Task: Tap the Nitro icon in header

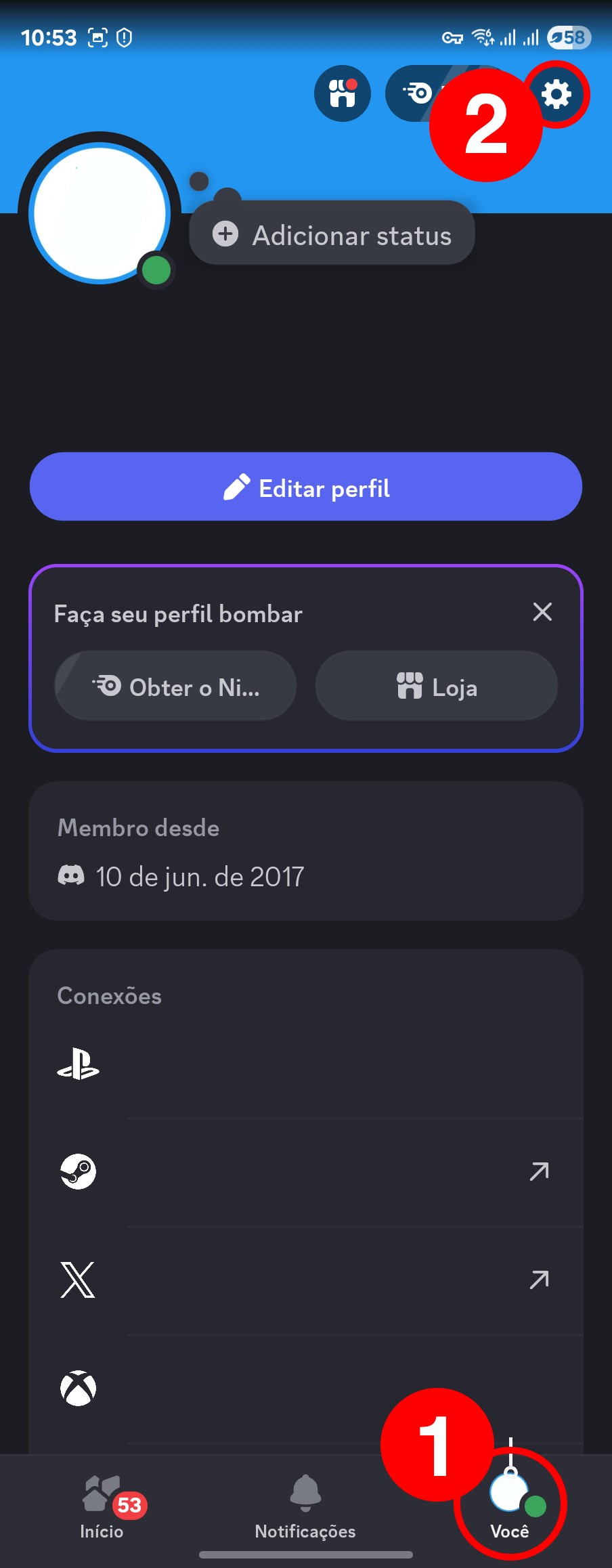Action: point(414,93)
